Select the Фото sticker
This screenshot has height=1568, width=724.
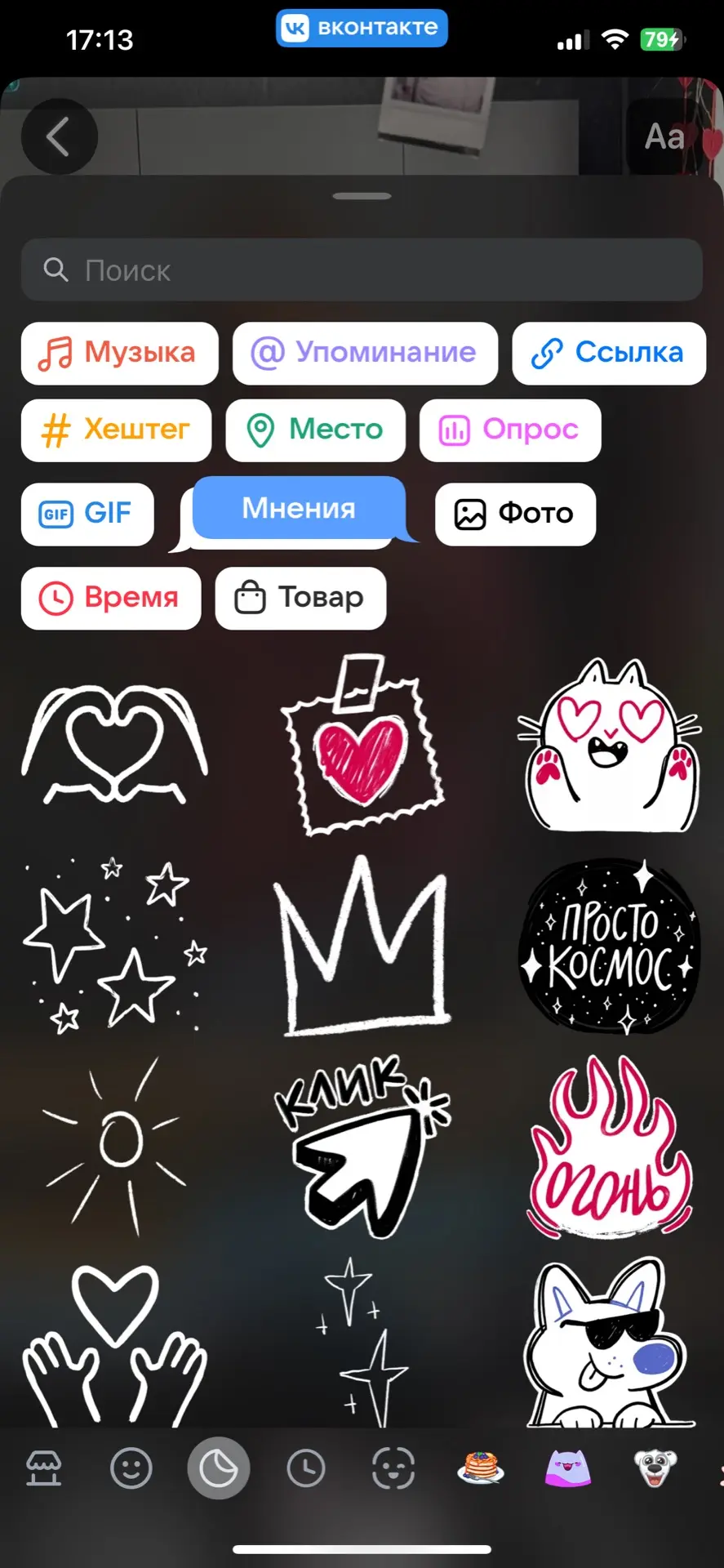point(515,514)
